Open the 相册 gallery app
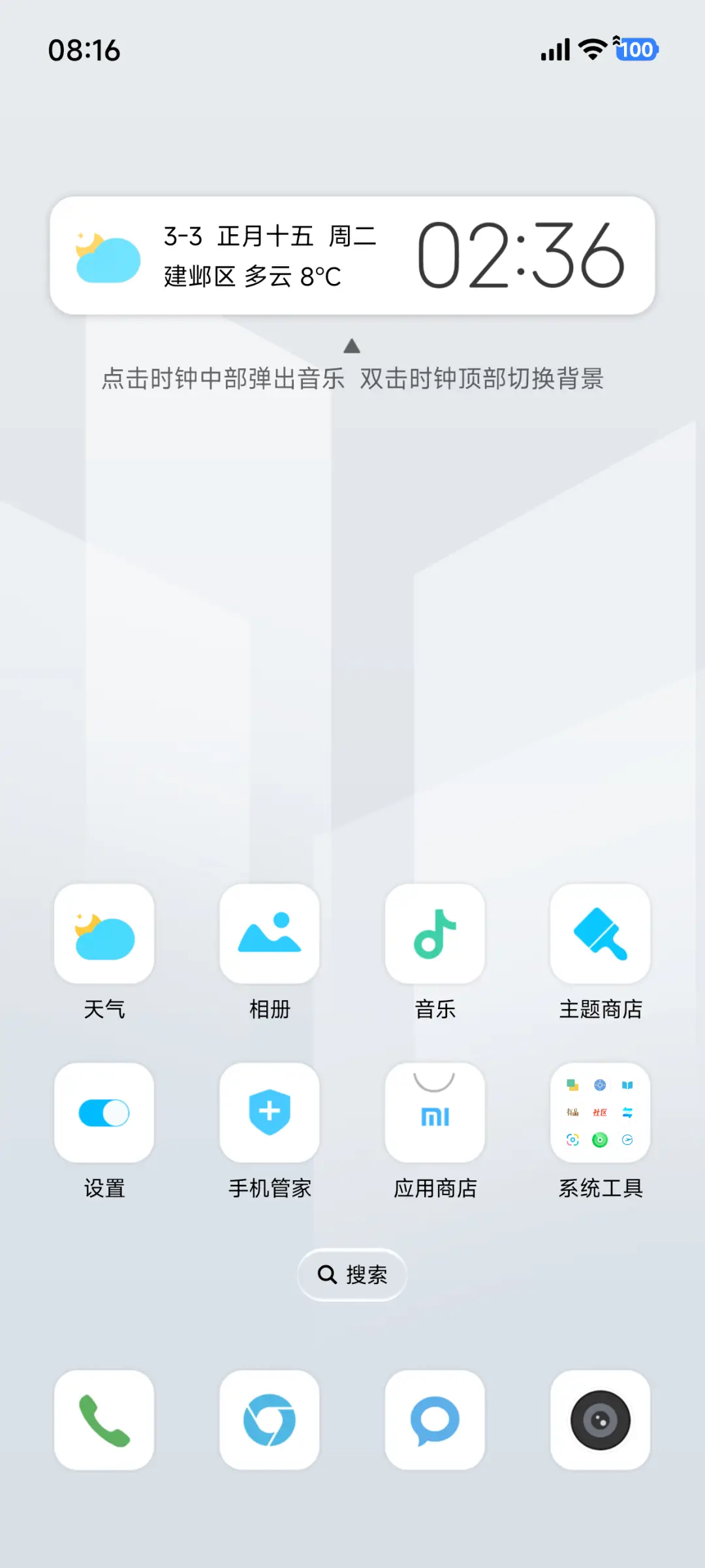The width and height of the screenshot is (705, 1568). (270, 935)
